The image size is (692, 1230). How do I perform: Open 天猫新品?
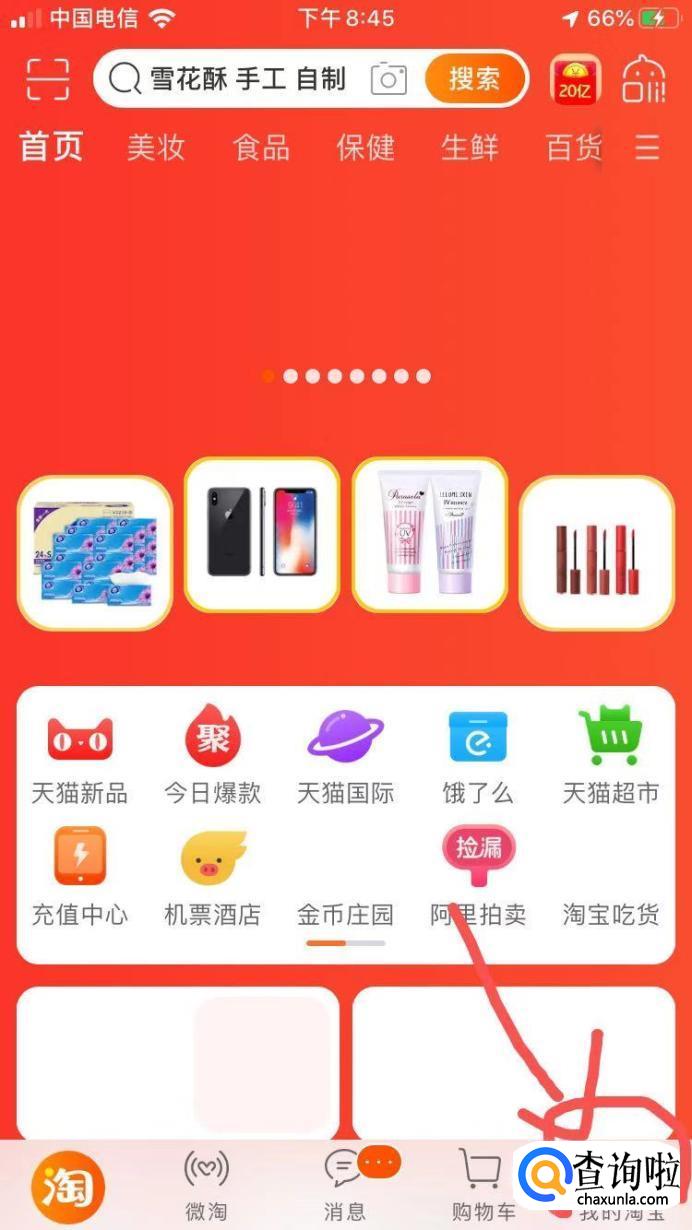(80, 755)
